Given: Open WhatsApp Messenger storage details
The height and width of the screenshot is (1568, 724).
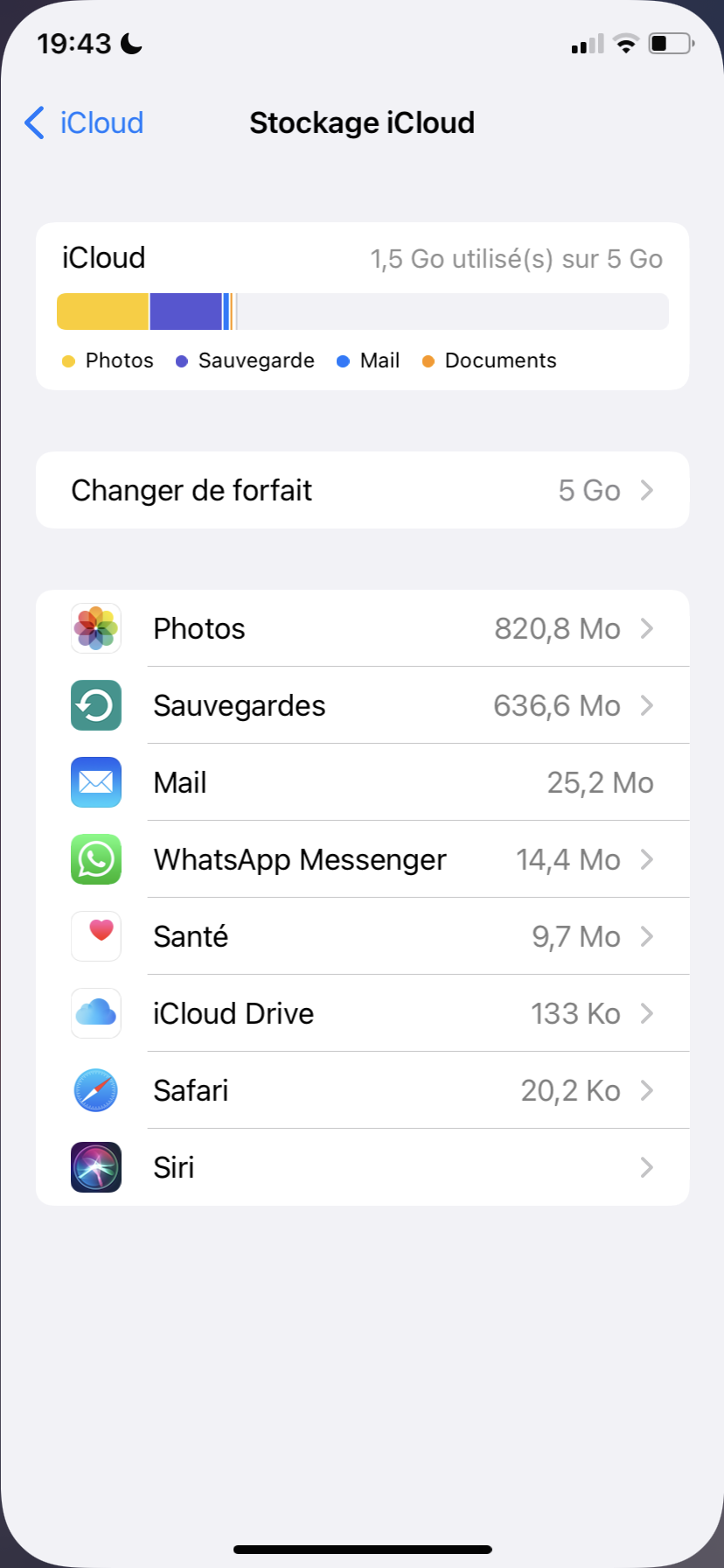Looking at the screenshot, I should [x=362, y=859].
